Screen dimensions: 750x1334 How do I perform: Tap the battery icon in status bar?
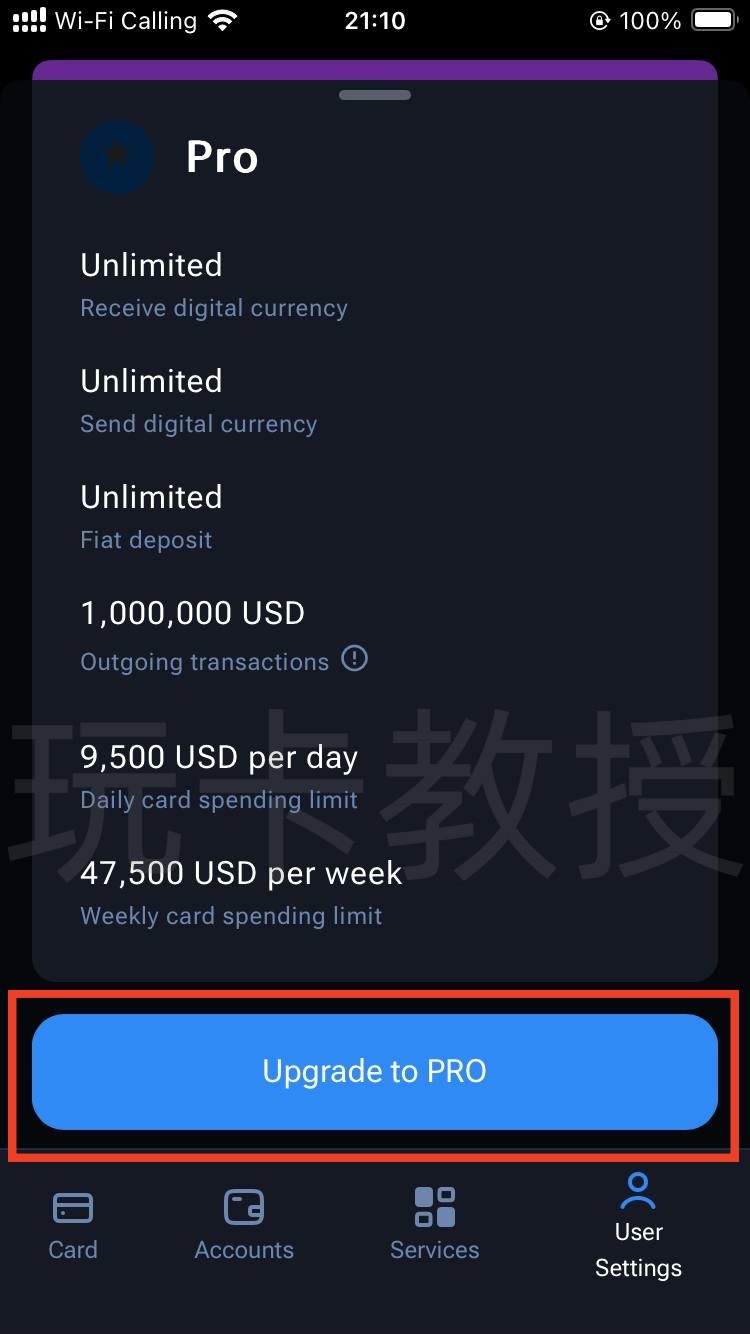(x=712, y=19)
